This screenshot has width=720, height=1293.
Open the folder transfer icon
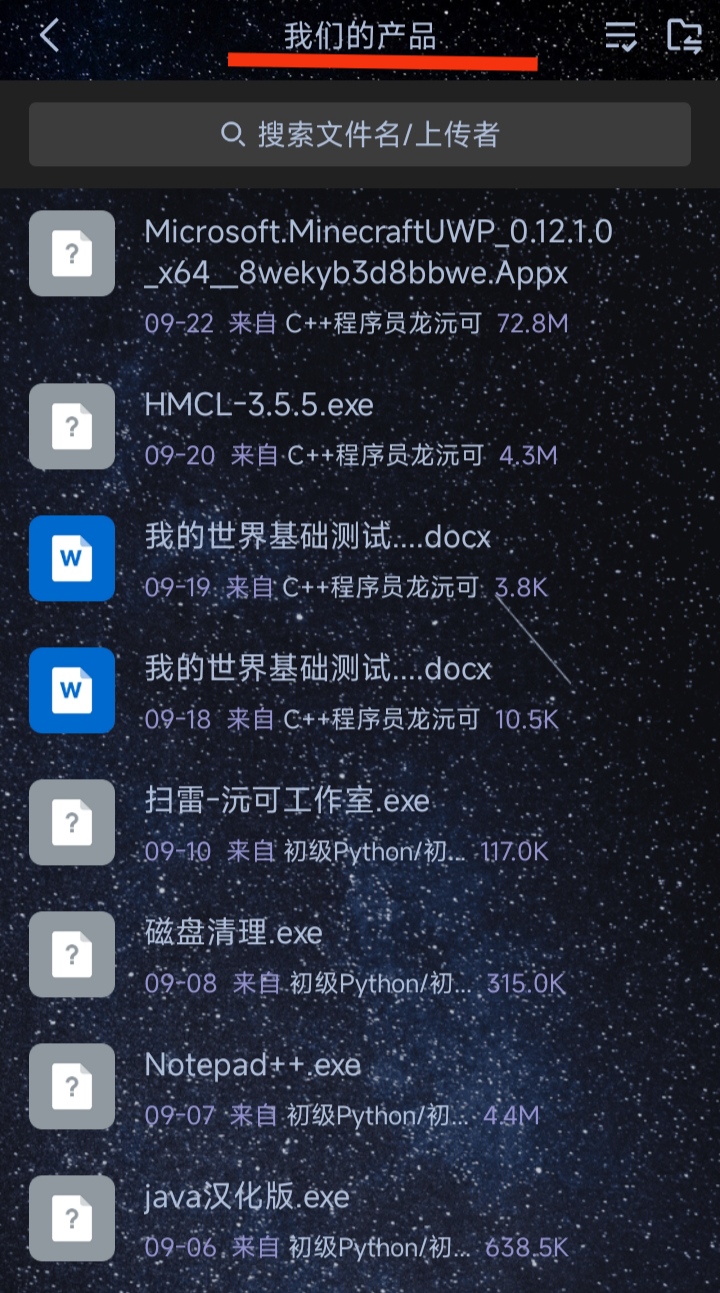pyautogui.click(x=684, y=36)
